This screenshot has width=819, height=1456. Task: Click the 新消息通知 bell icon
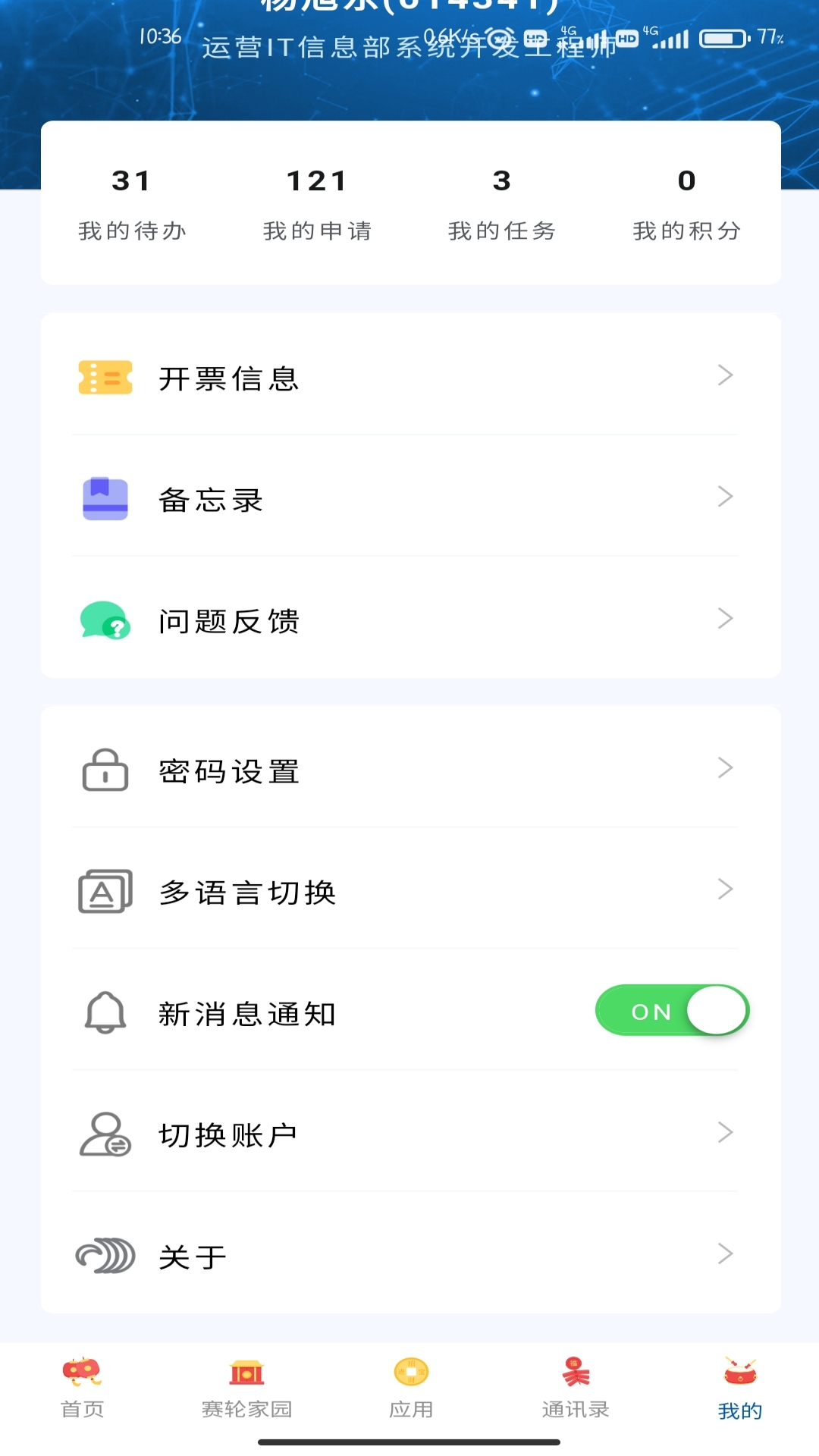click(105, 1012)
